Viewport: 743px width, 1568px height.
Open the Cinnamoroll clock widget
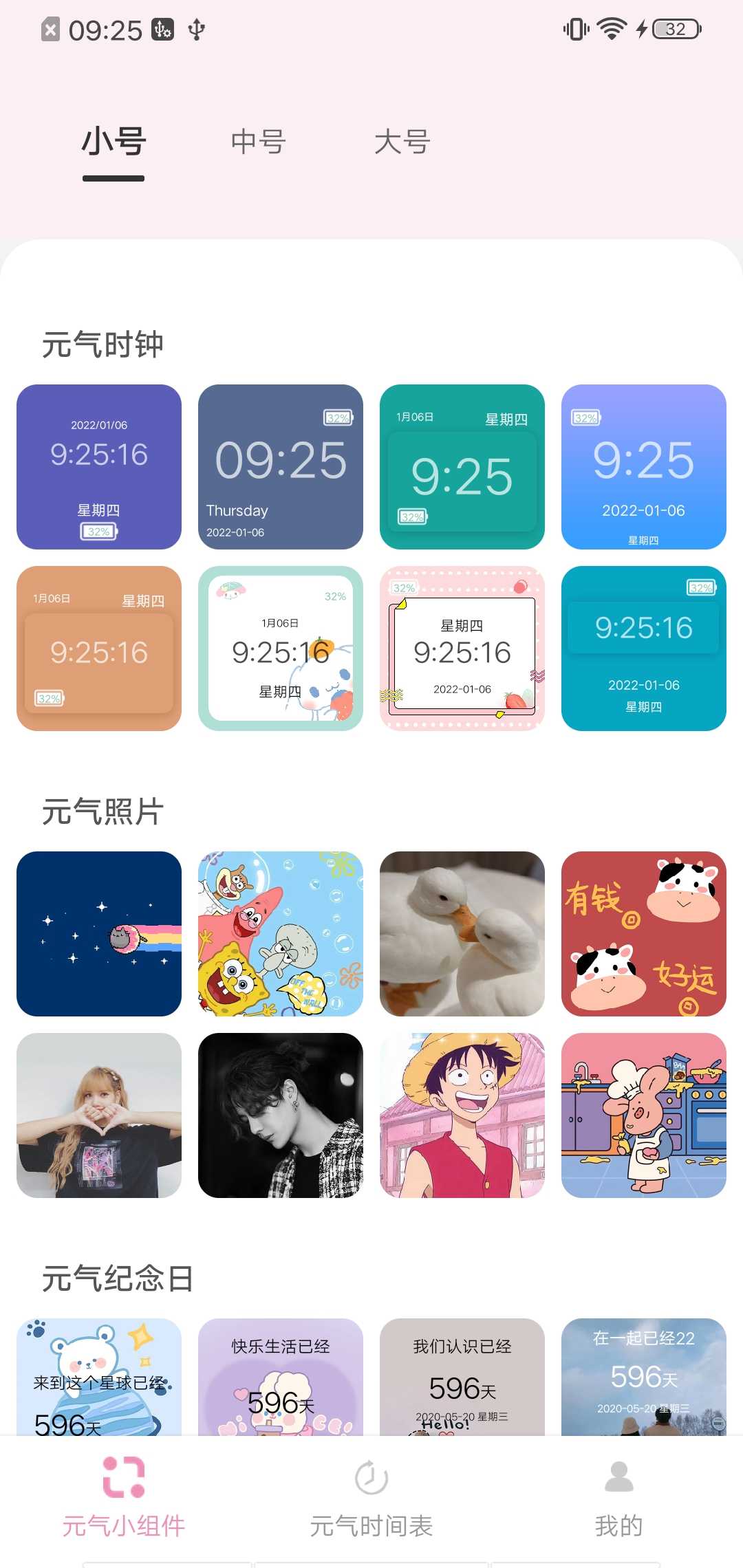280,649
